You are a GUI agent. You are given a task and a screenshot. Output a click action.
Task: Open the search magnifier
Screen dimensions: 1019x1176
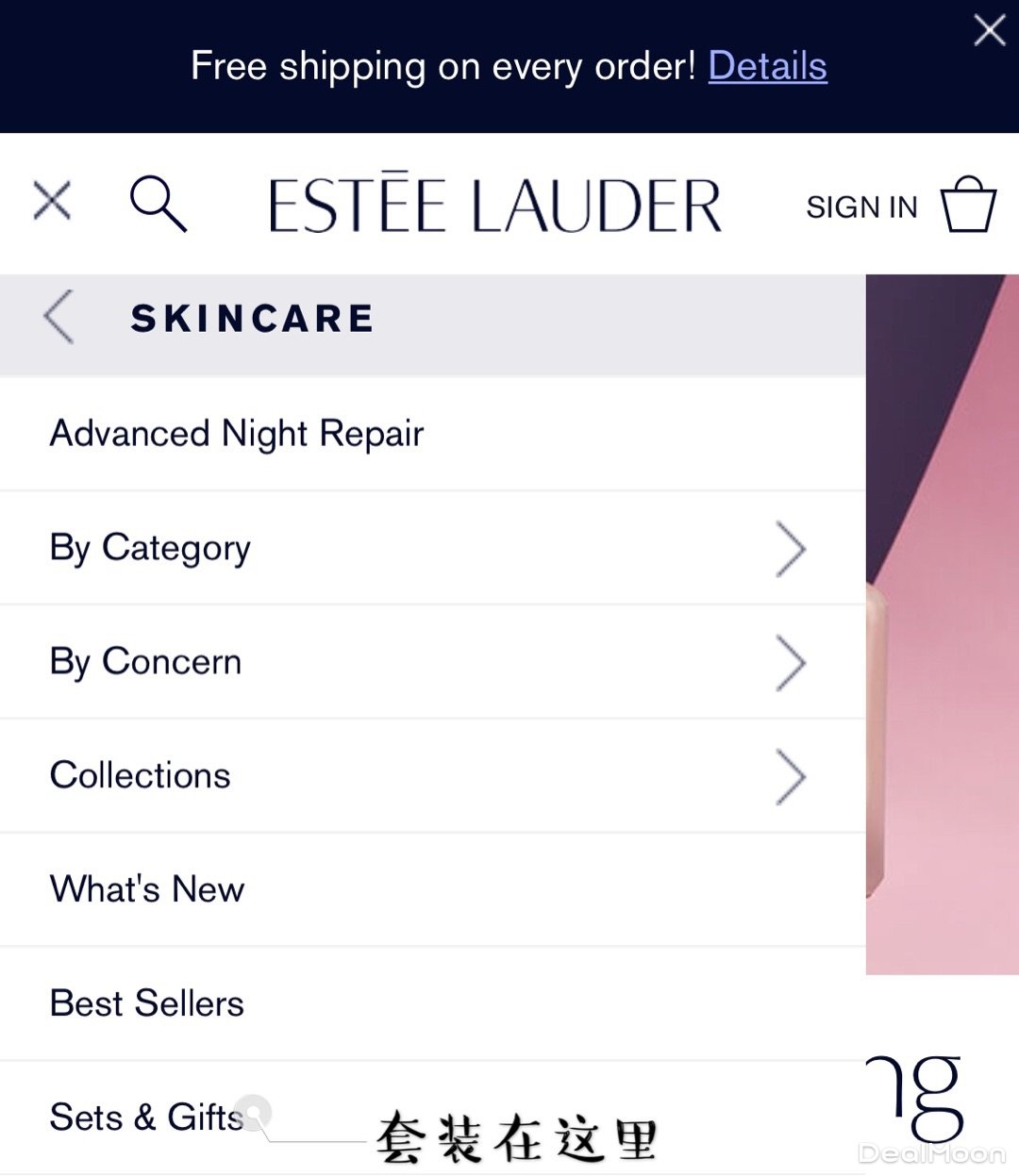[158, 203]
